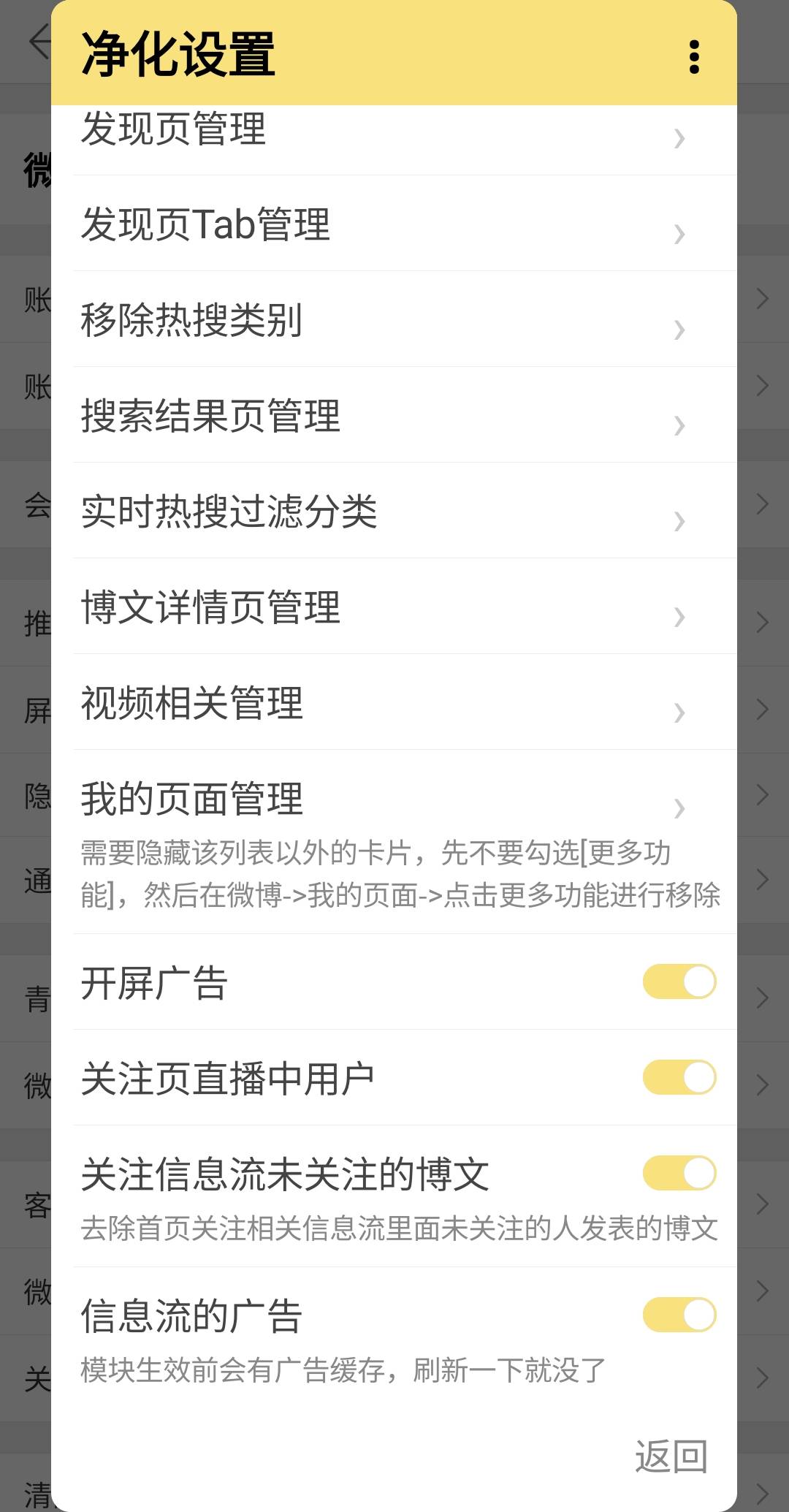
Task: Open 发现页管理 settings page
Action: [x=173, y=130]
